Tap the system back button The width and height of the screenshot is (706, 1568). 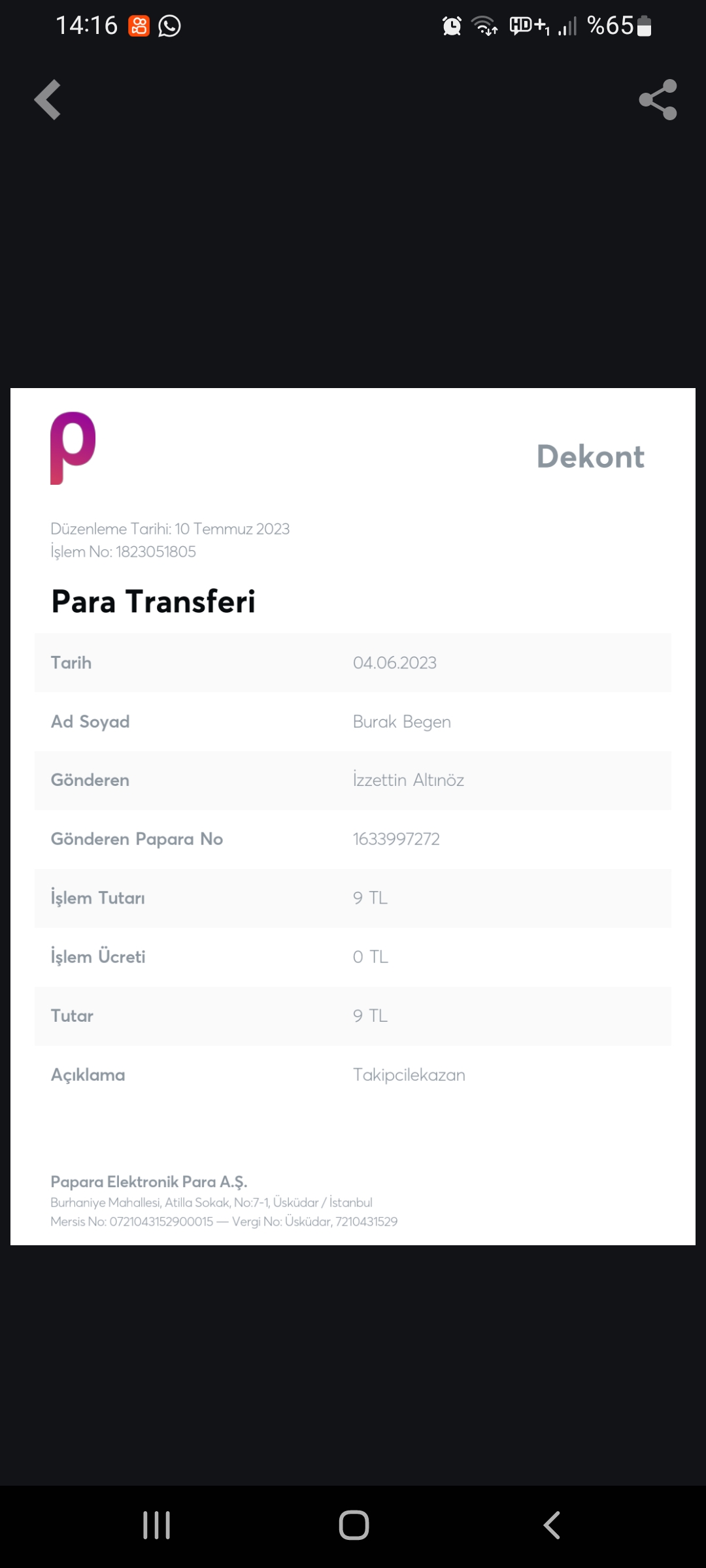[552, 1526]
